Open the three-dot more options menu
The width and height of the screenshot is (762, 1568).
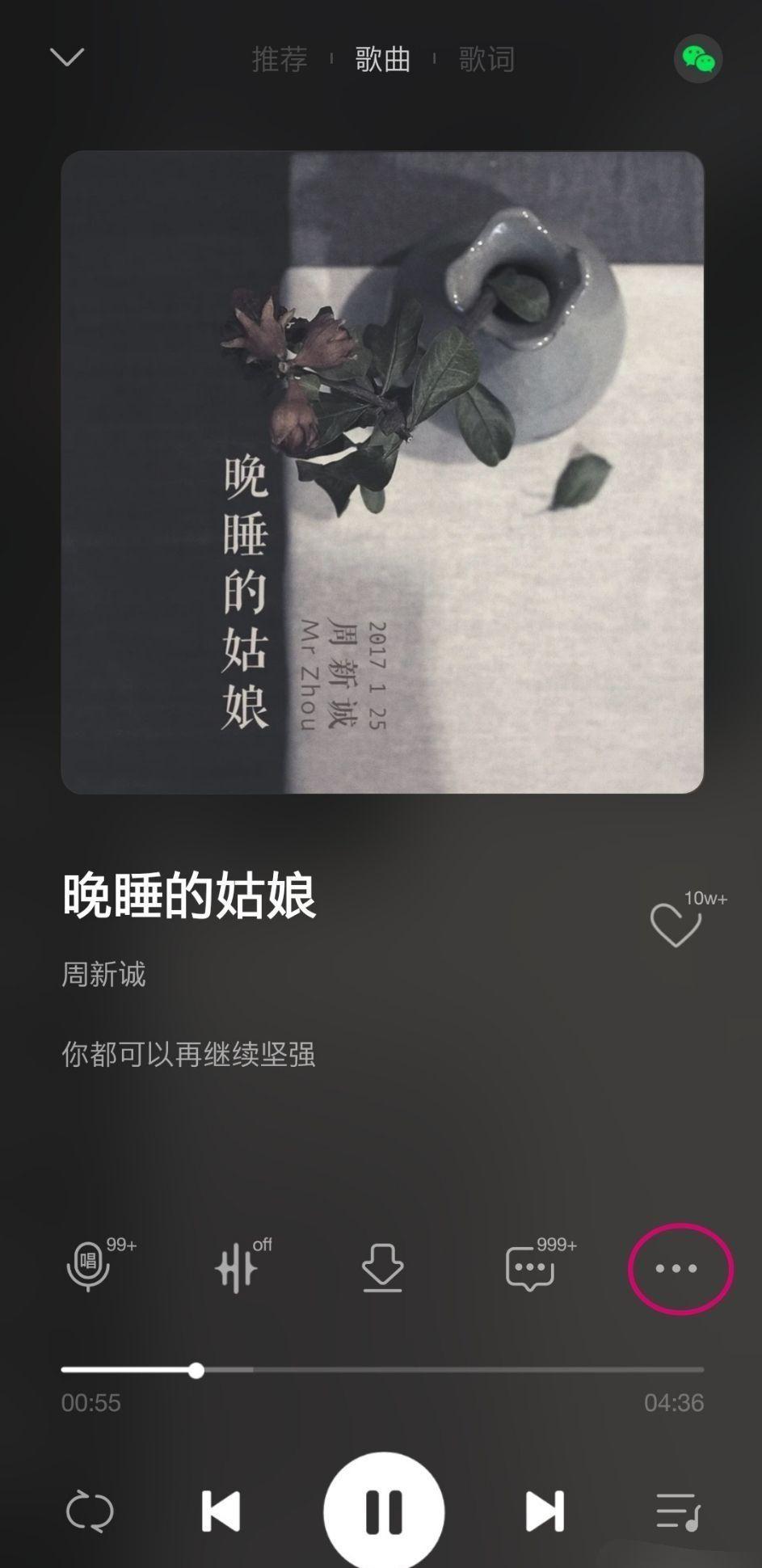pos(677,1268)
